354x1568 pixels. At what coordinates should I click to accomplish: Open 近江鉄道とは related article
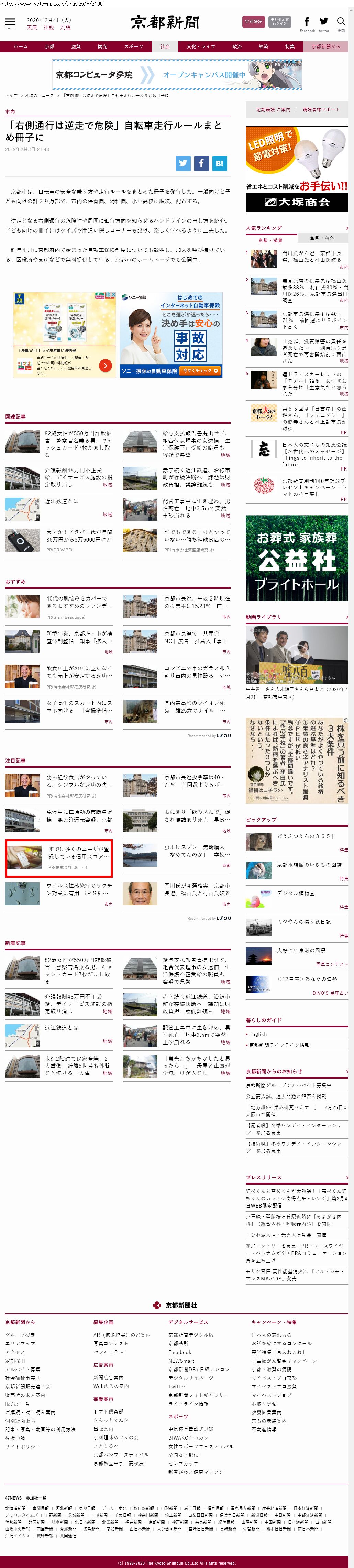pyautogui.click(x=62, y=501)
